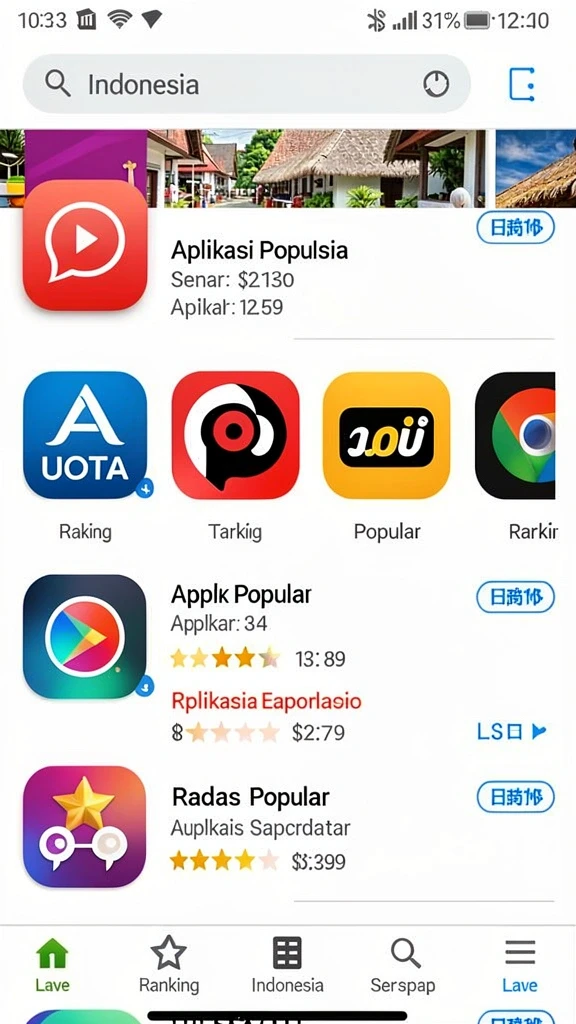Image resolution: width=576 pixels, height=1024 pixels.
Task: Tap the round icon inside search bar
Action: tap(436, 84)
